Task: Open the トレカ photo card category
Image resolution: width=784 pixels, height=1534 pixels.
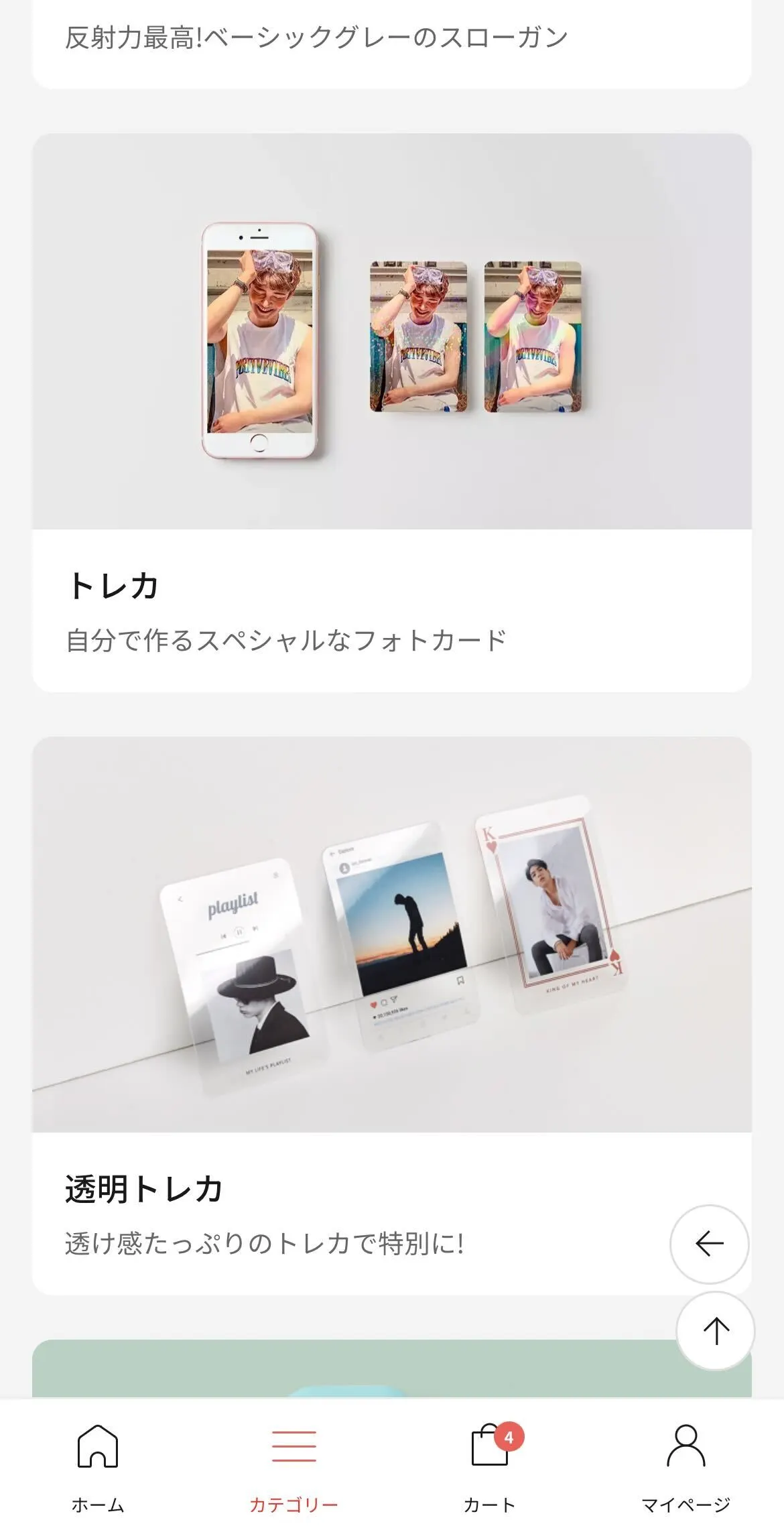Action: pyautogui.click(x=391, y=412)
